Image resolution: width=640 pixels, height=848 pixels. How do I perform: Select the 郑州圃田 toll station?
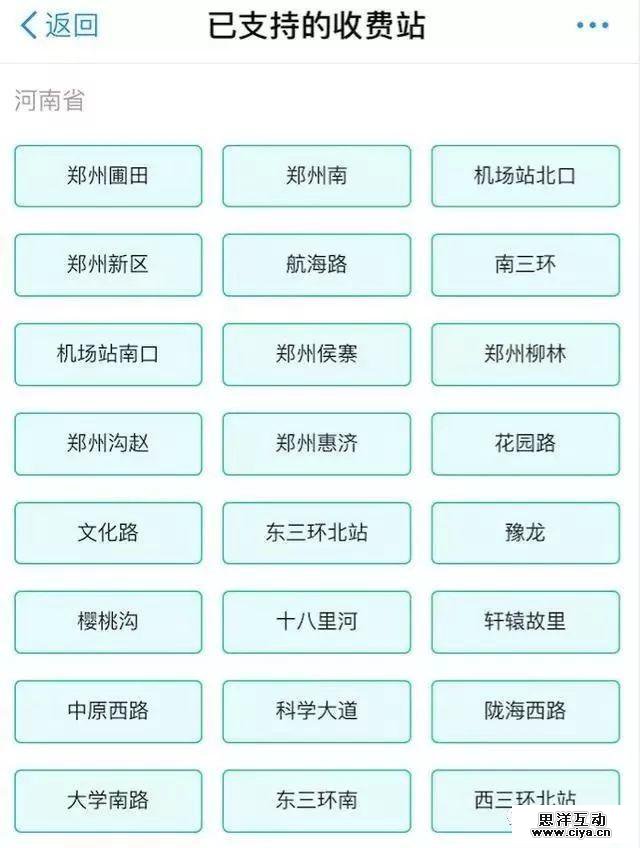(108, 176)
